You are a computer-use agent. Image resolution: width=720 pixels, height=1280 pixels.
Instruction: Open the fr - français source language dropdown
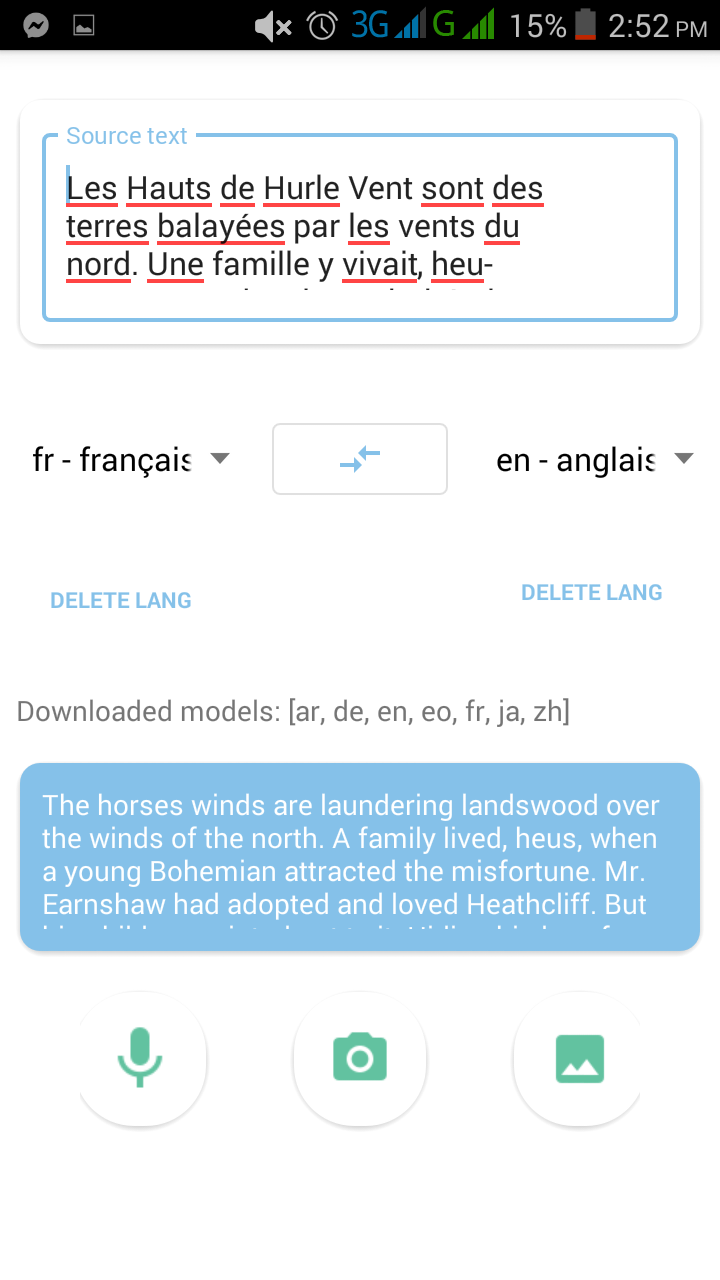click(131, 459)
